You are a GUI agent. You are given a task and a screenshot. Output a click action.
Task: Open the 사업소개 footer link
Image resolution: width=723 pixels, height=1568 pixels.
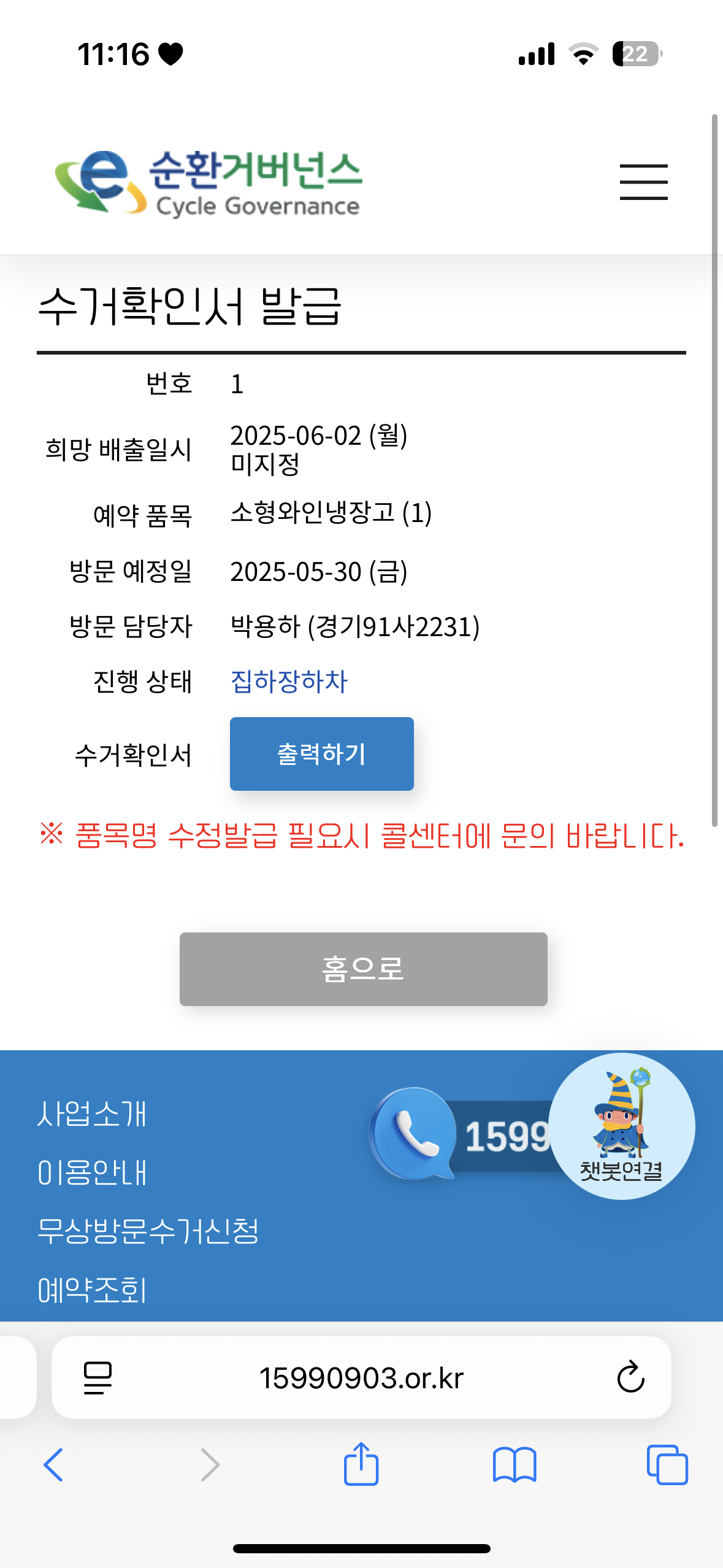point(92,1113)
